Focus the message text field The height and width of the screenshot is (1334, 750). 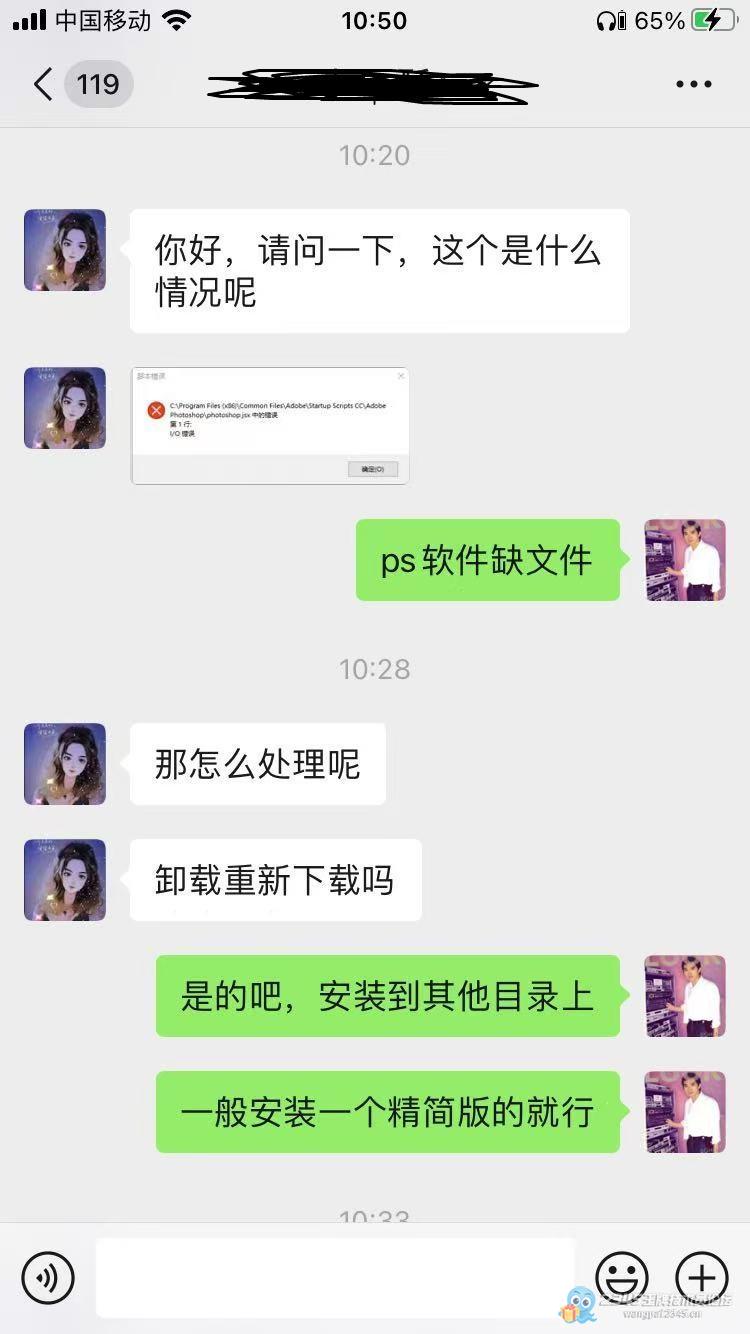coord(335,1277)
